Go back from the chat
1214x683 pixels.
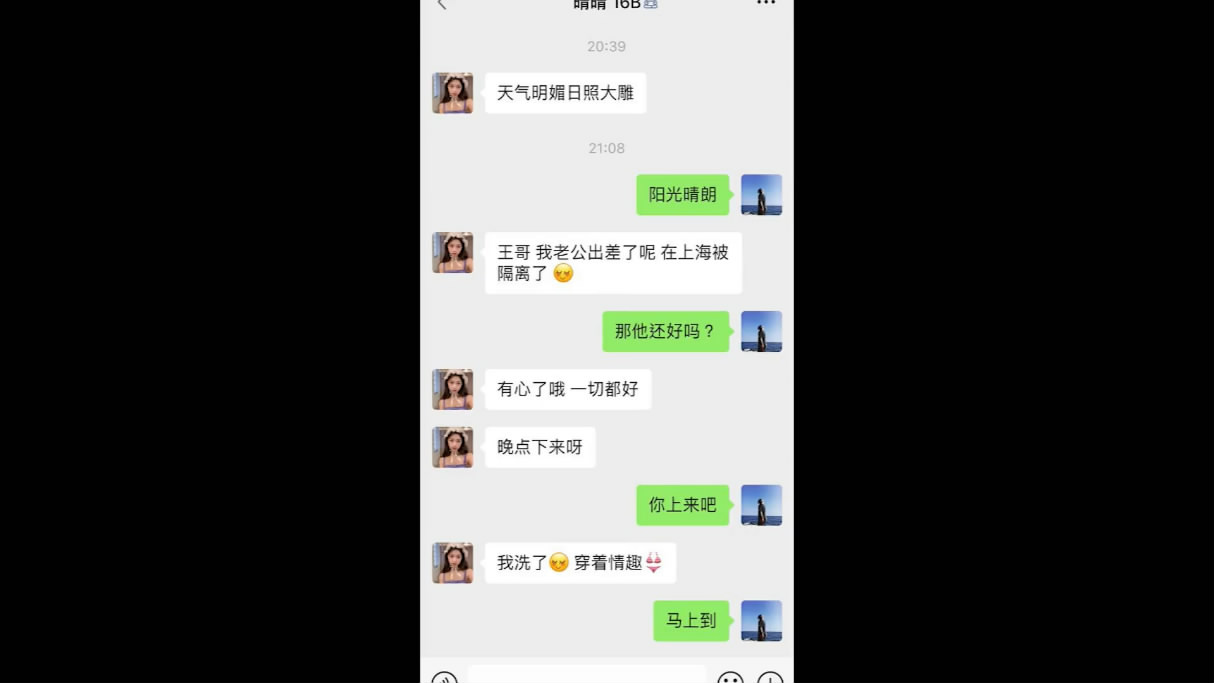tap(442, 5)
